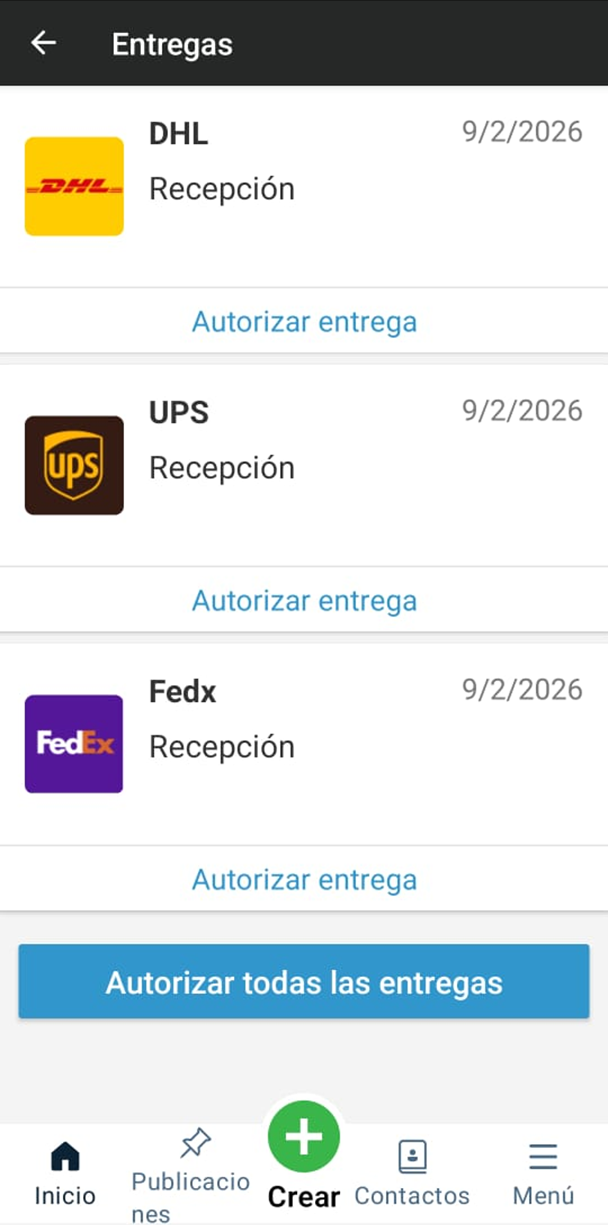The image size is (608, 1225).
Task: Go back from the Entregas screen
Action: [x=43, y=43]
